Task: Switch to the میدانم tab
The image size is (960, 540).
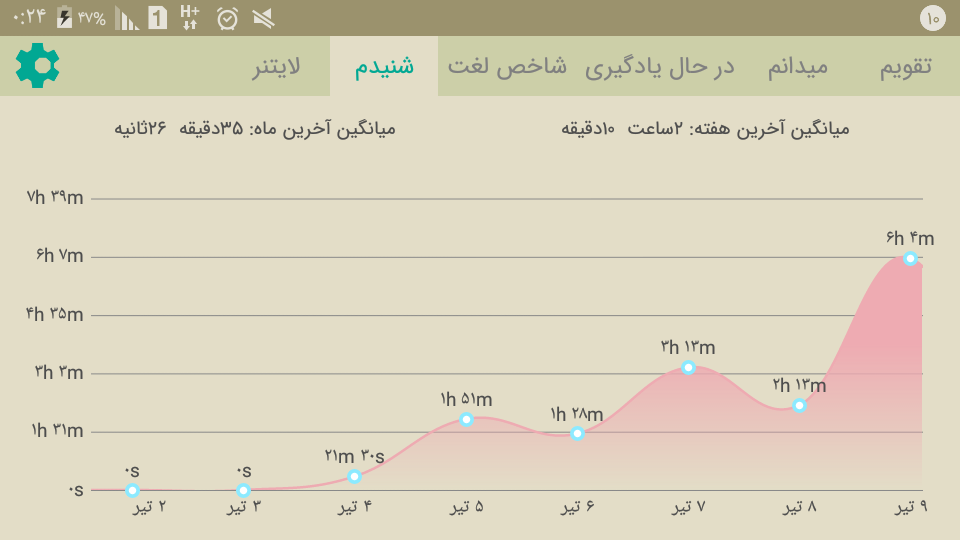Action: [x=798, y=66]
